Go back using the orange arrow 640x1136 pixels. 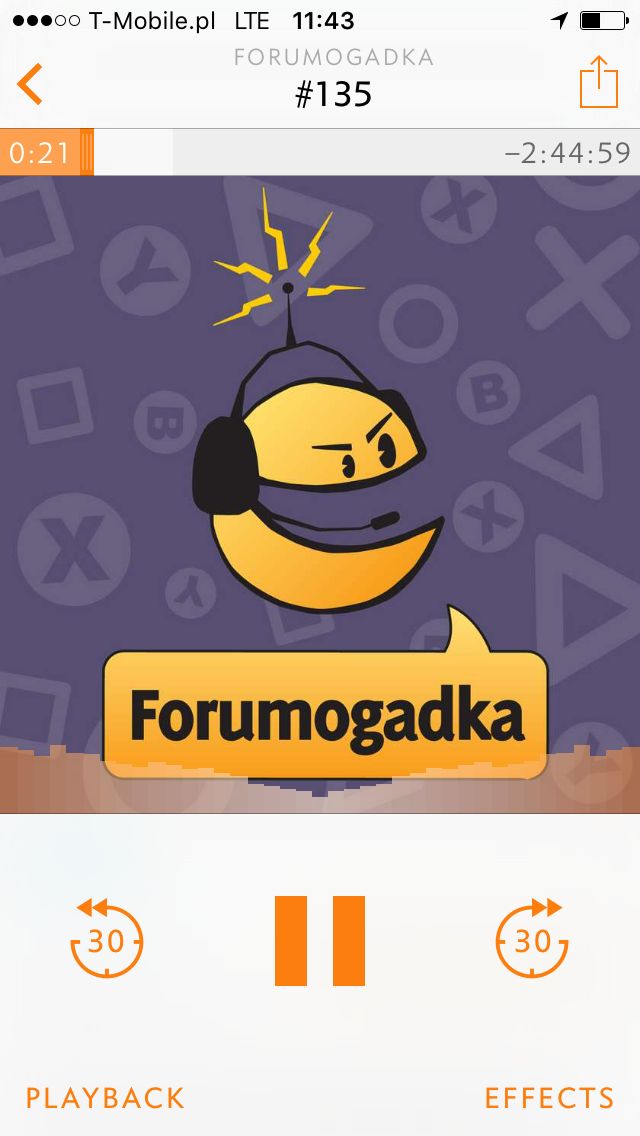pos(30,84)
